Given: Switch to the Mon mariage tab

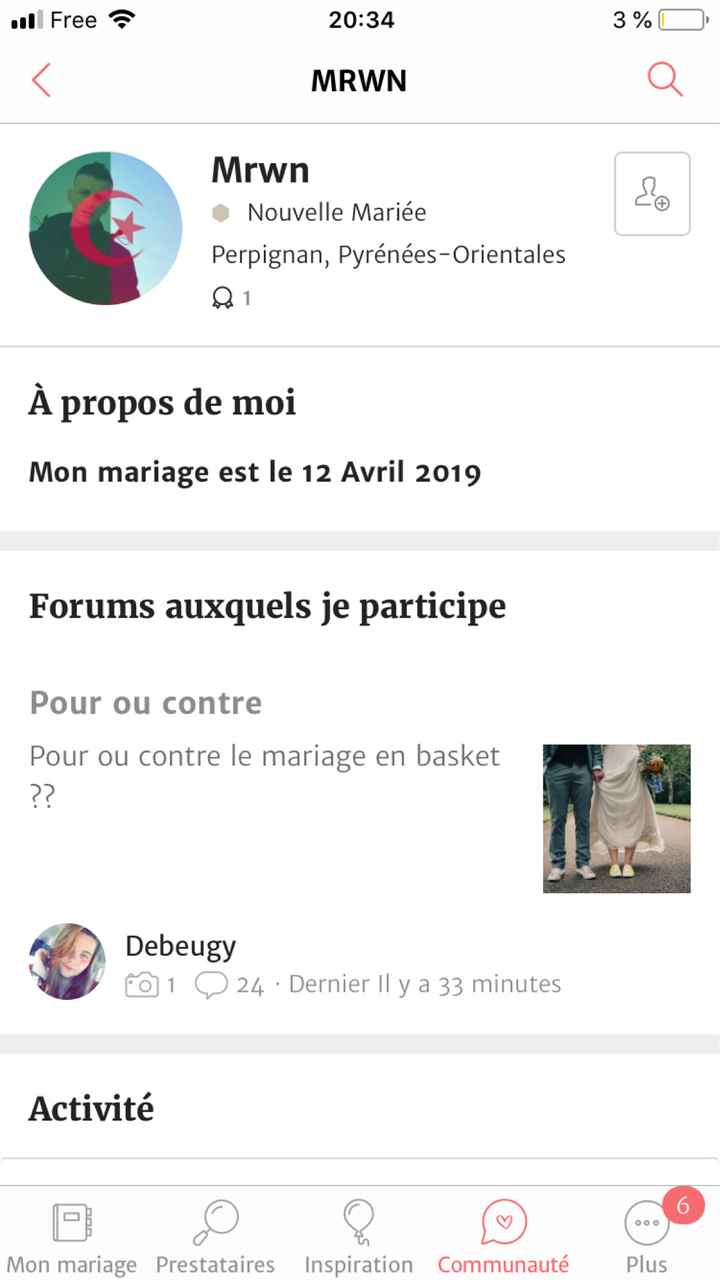Looking at the screenshot, I should pos(72,1238).
